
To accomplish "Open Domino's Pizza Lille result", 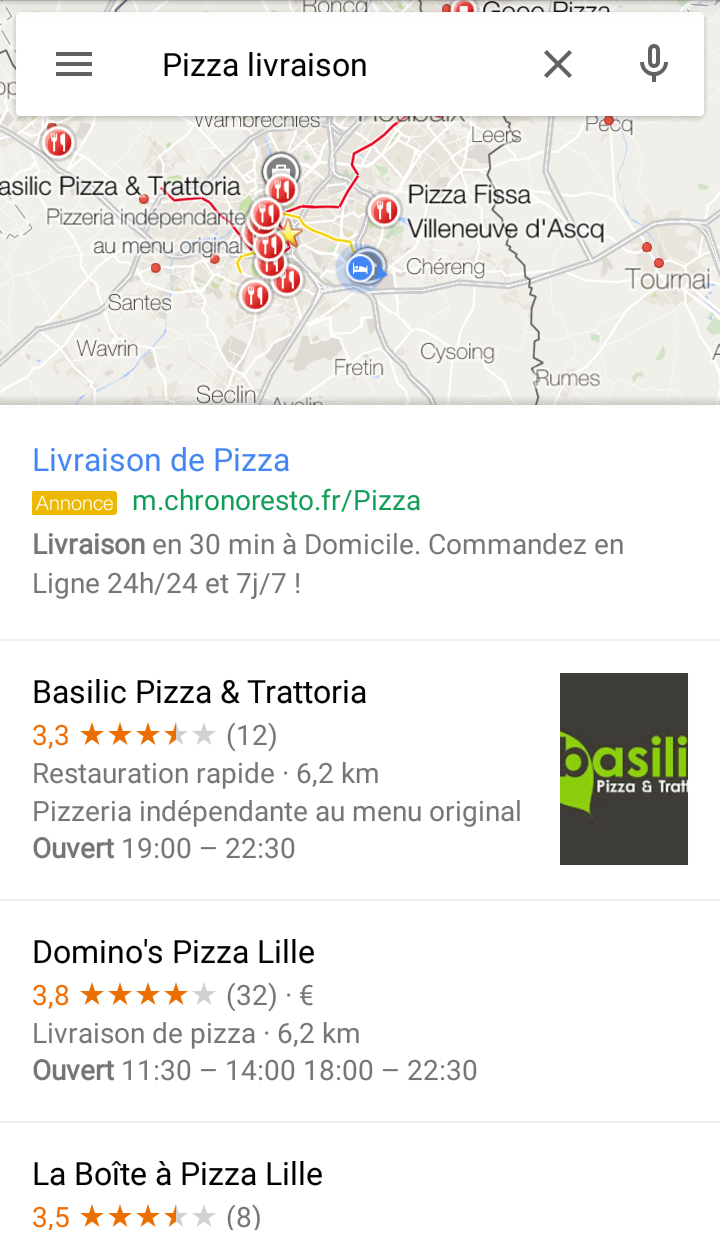I will tap(360, 1011).
